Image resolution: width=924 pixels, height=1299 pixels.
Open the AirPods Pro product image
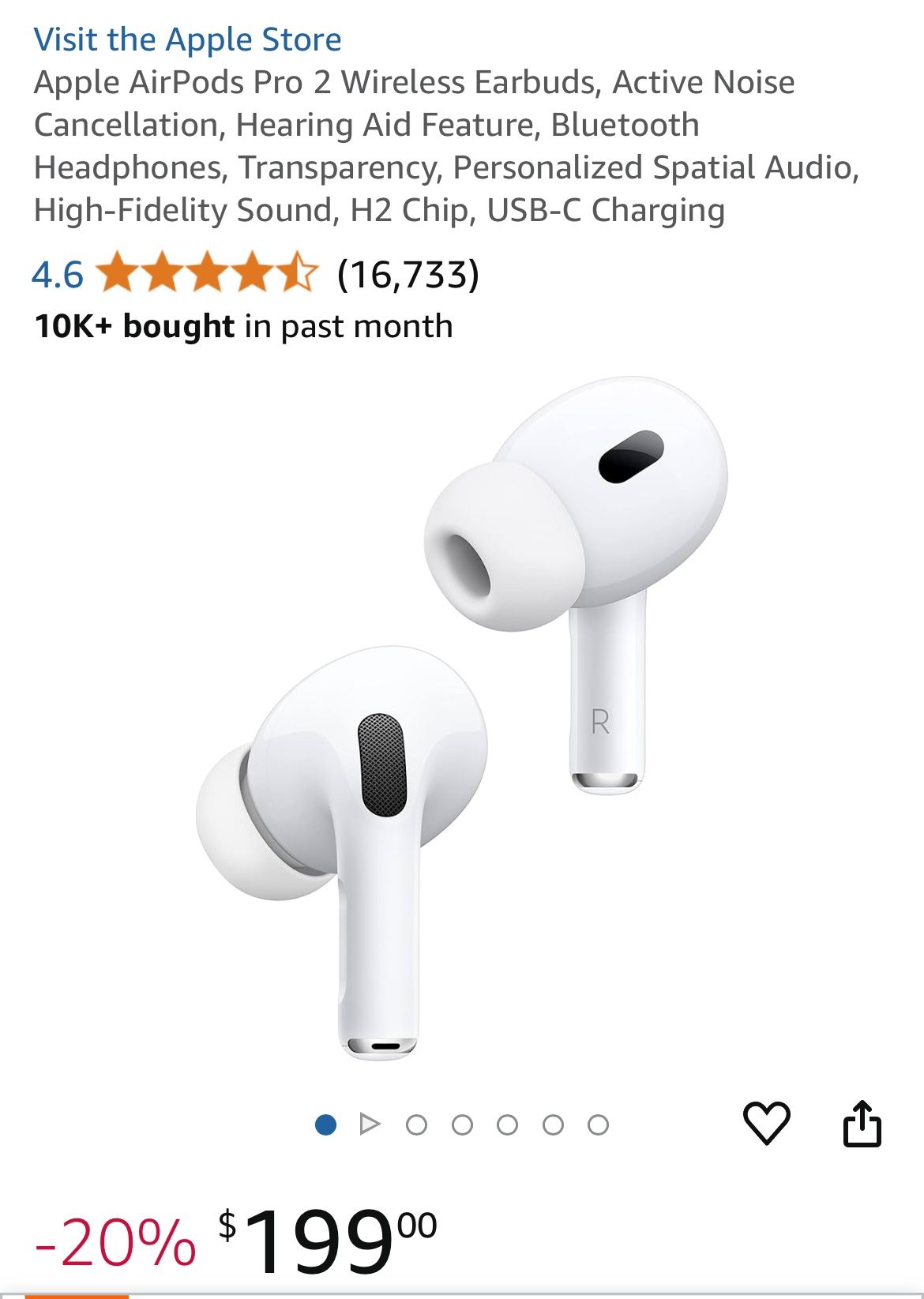(x=461, y=719)
